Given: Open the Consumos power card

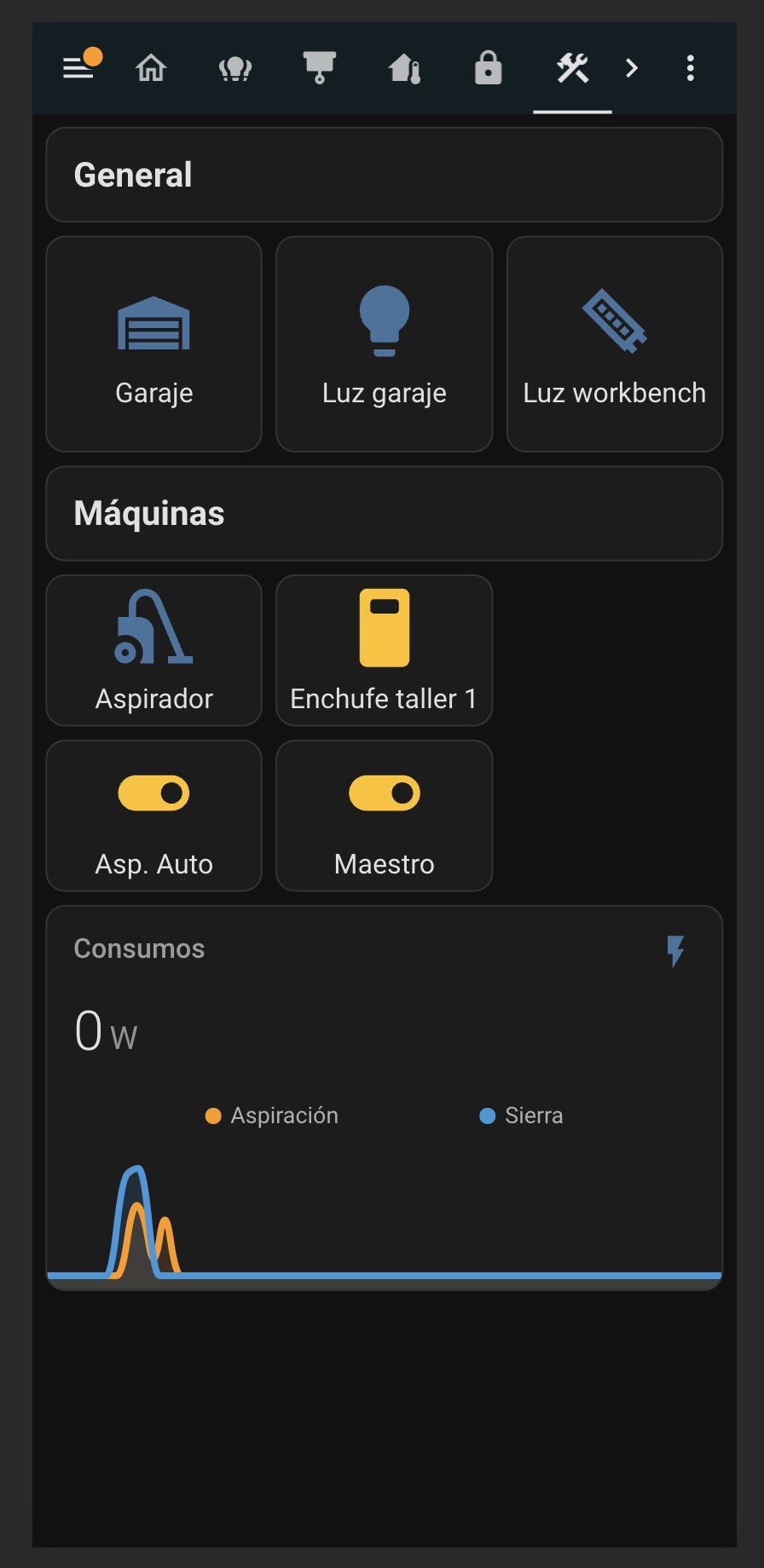Looking at the screenshot, I should (385, 1098).
